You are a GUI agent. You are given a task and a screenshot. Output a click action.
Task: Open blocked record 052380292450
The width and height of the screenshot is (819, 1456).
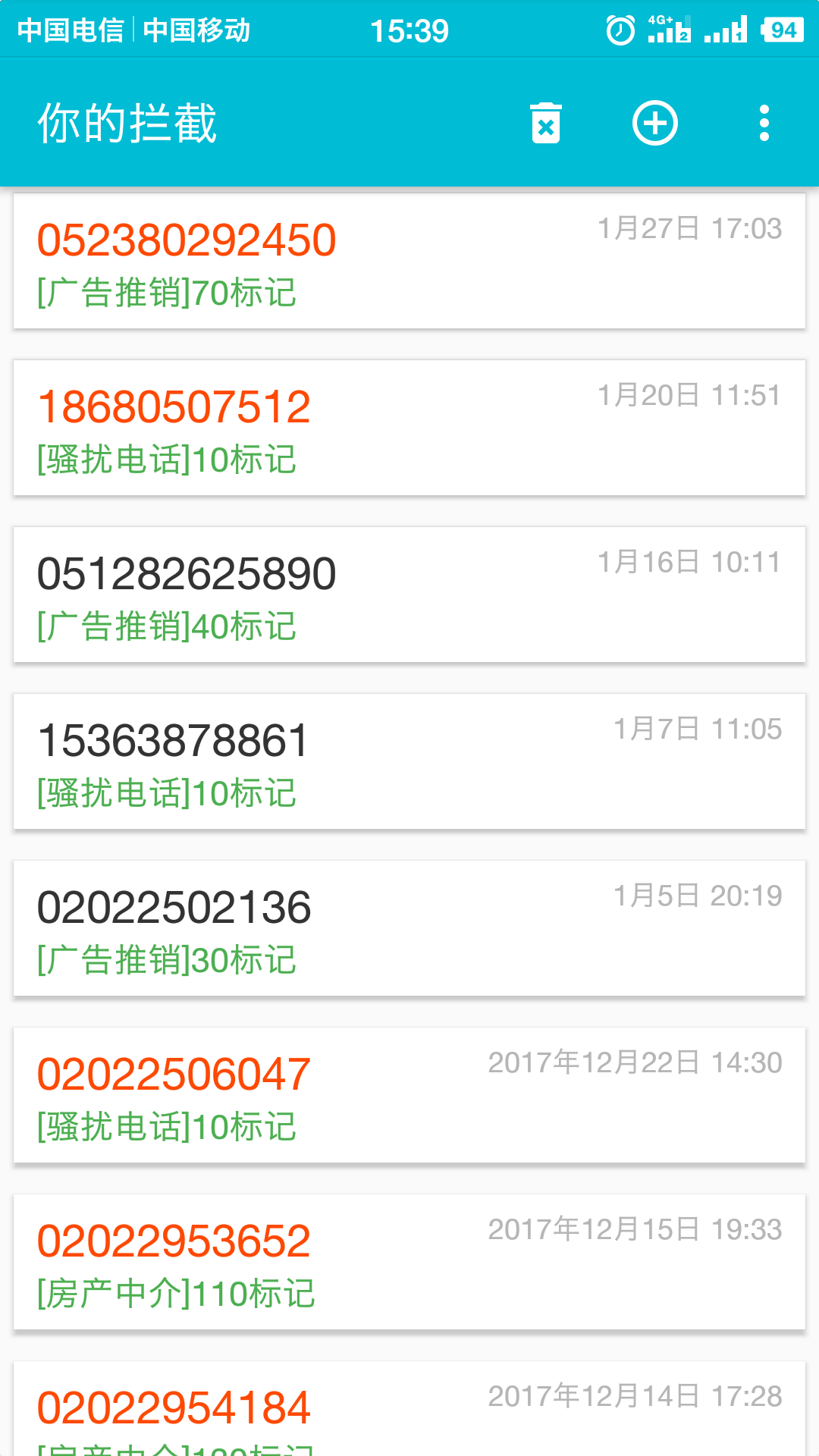(x=409, y=261)
